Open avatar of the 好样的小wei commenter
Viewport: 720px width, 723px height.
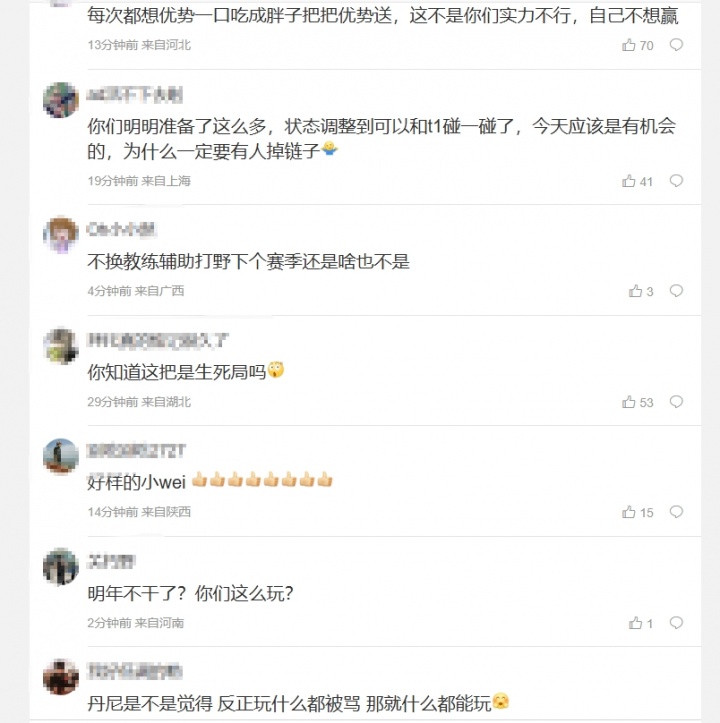(61, 456)
